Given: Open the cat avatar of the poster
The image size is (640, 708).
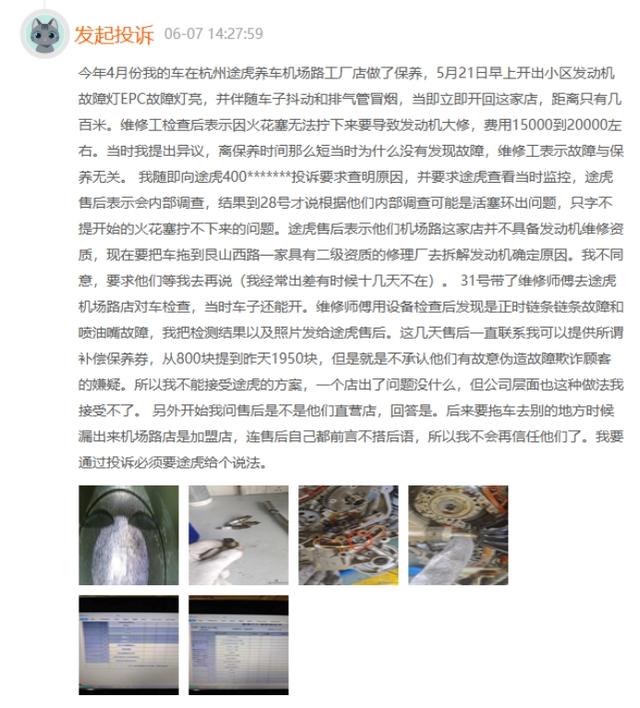Looking at the screenshot, I should [x=45, y=35].
